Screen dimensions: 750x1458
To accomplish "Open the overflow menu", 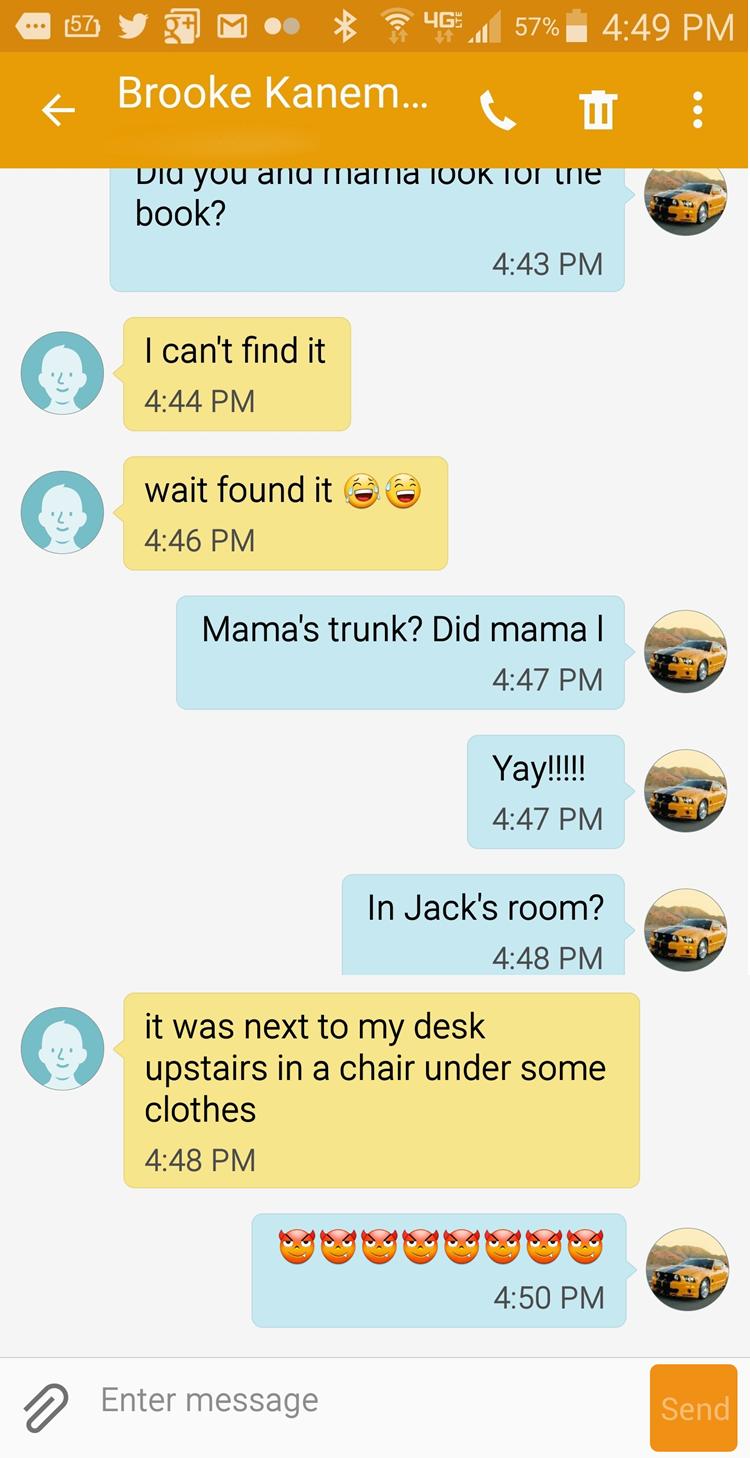I will (x=697, y=110).
